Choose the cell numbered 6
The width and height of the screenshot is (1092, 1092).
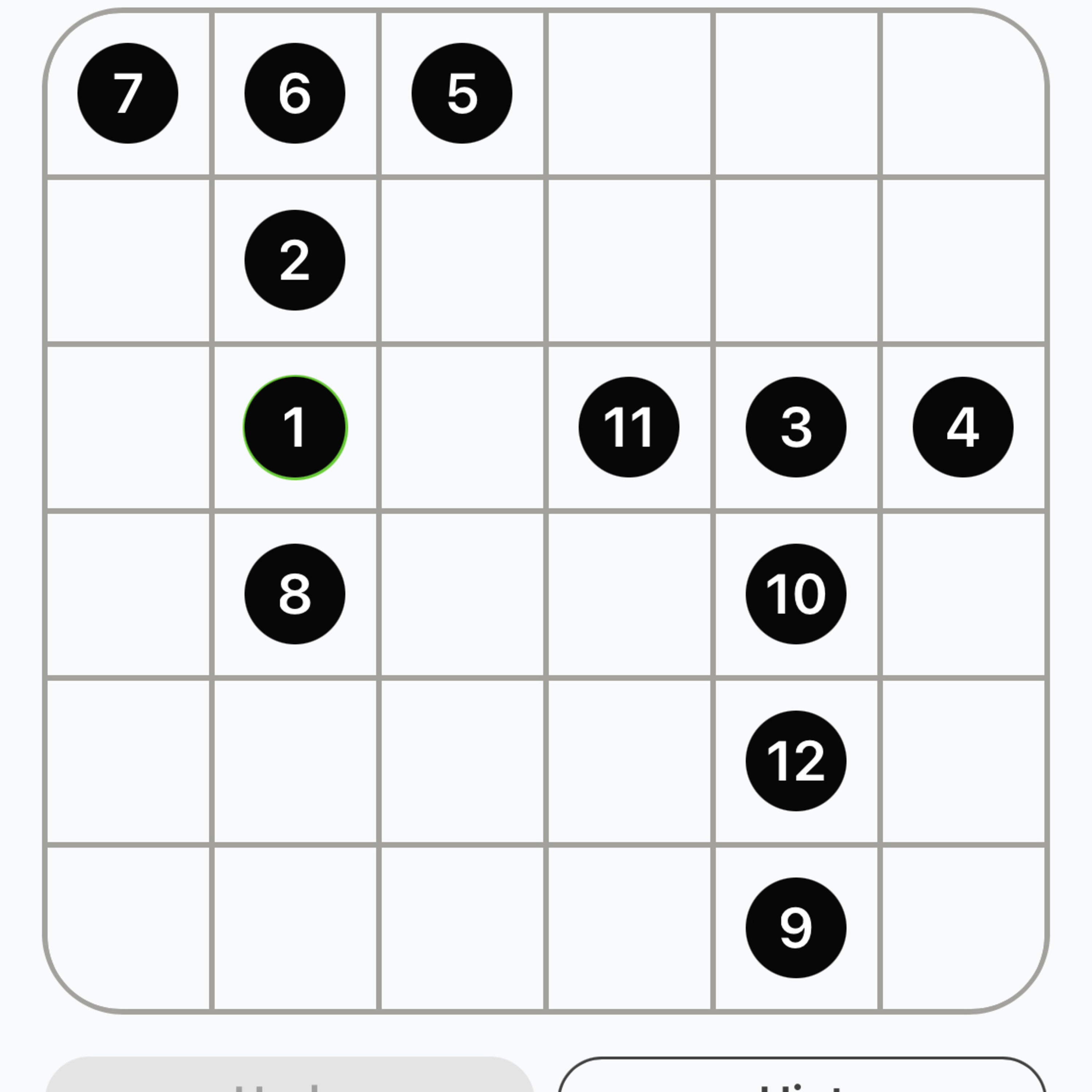pyautogui.click(x=295, y=93)
